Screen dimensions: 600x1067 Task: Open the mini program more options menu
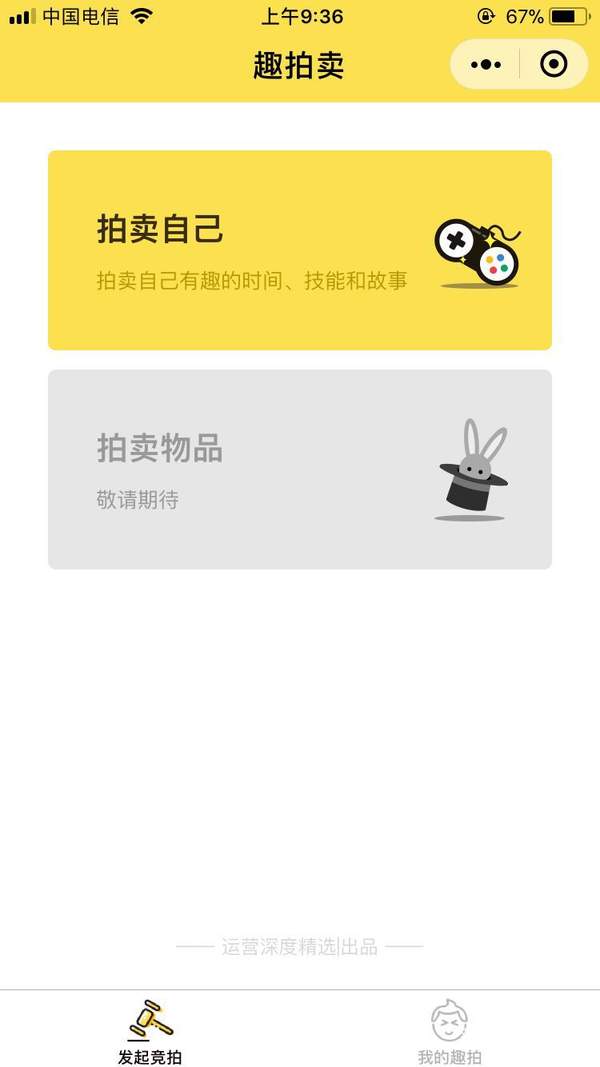click(486, 65)
